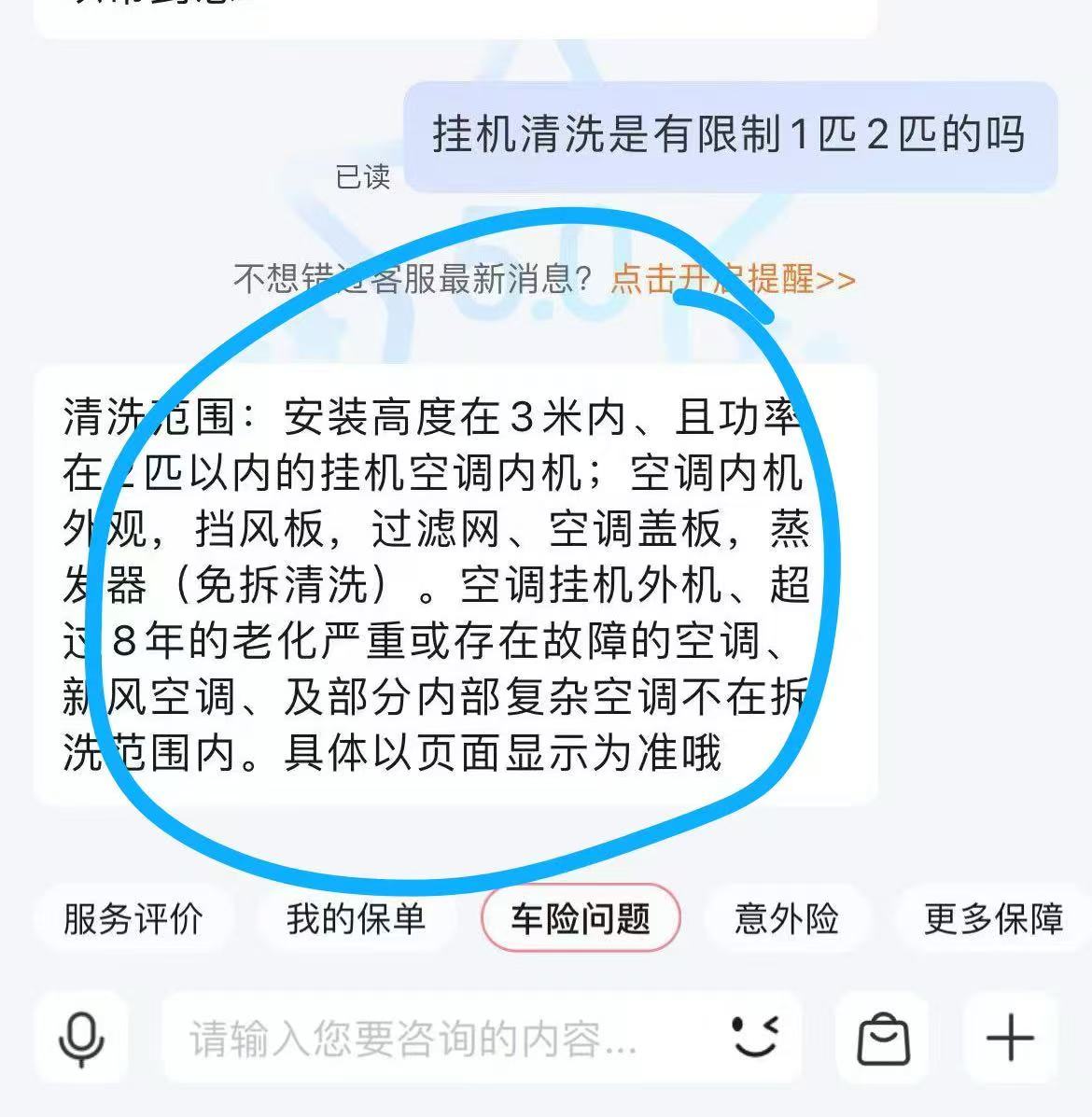The image size is (1092, 1117).
Task: Select the highlighted 车险问题 tab
Action: pos(581,917)
